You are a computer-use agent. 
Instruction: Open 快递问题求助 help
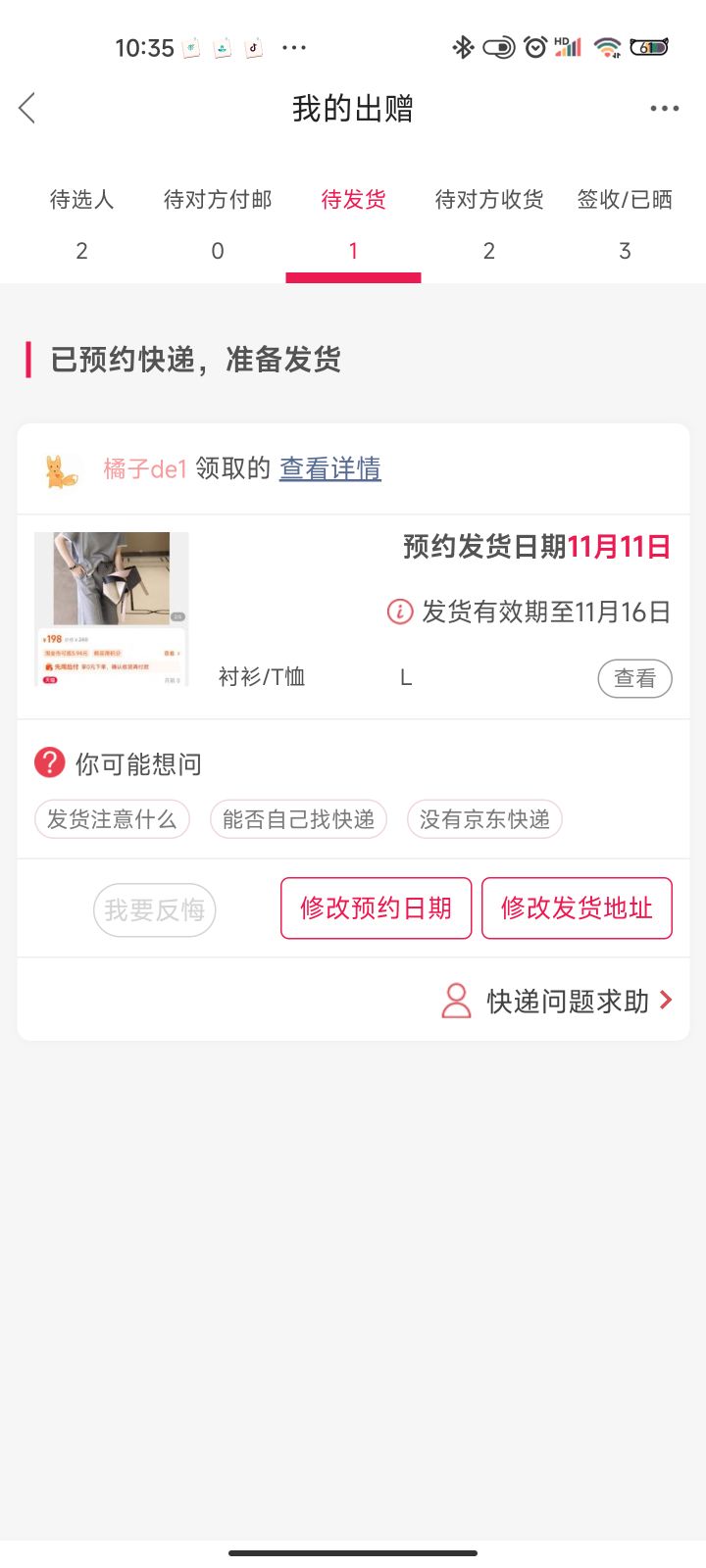pyautogui.click(x=557, y=1001)
